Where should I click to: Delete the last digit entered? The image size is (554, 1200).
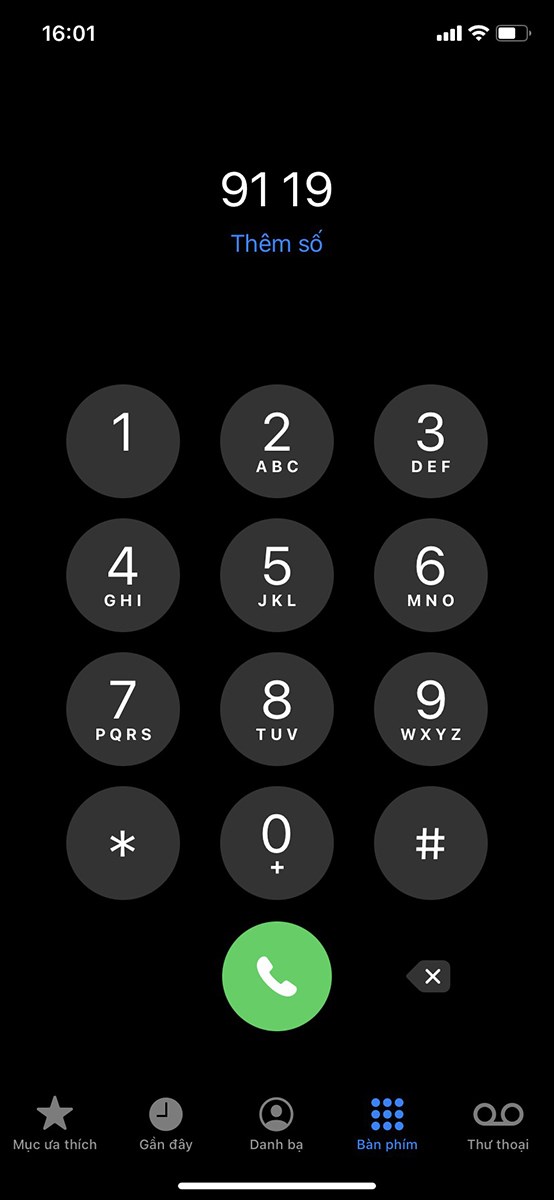(x=429, y=976)
